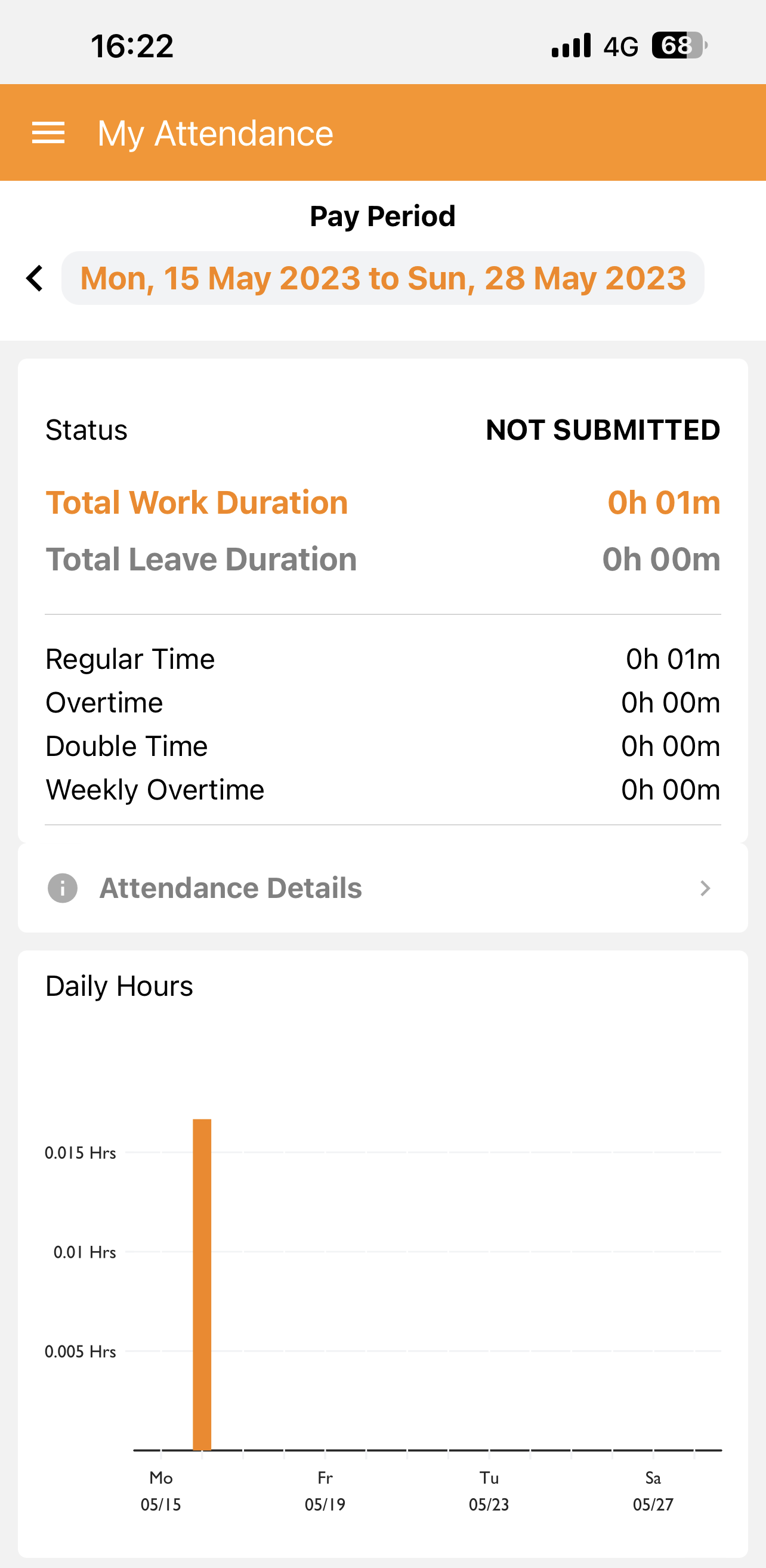
Task: Open the hamburger navigation menu
Action: 48,132
